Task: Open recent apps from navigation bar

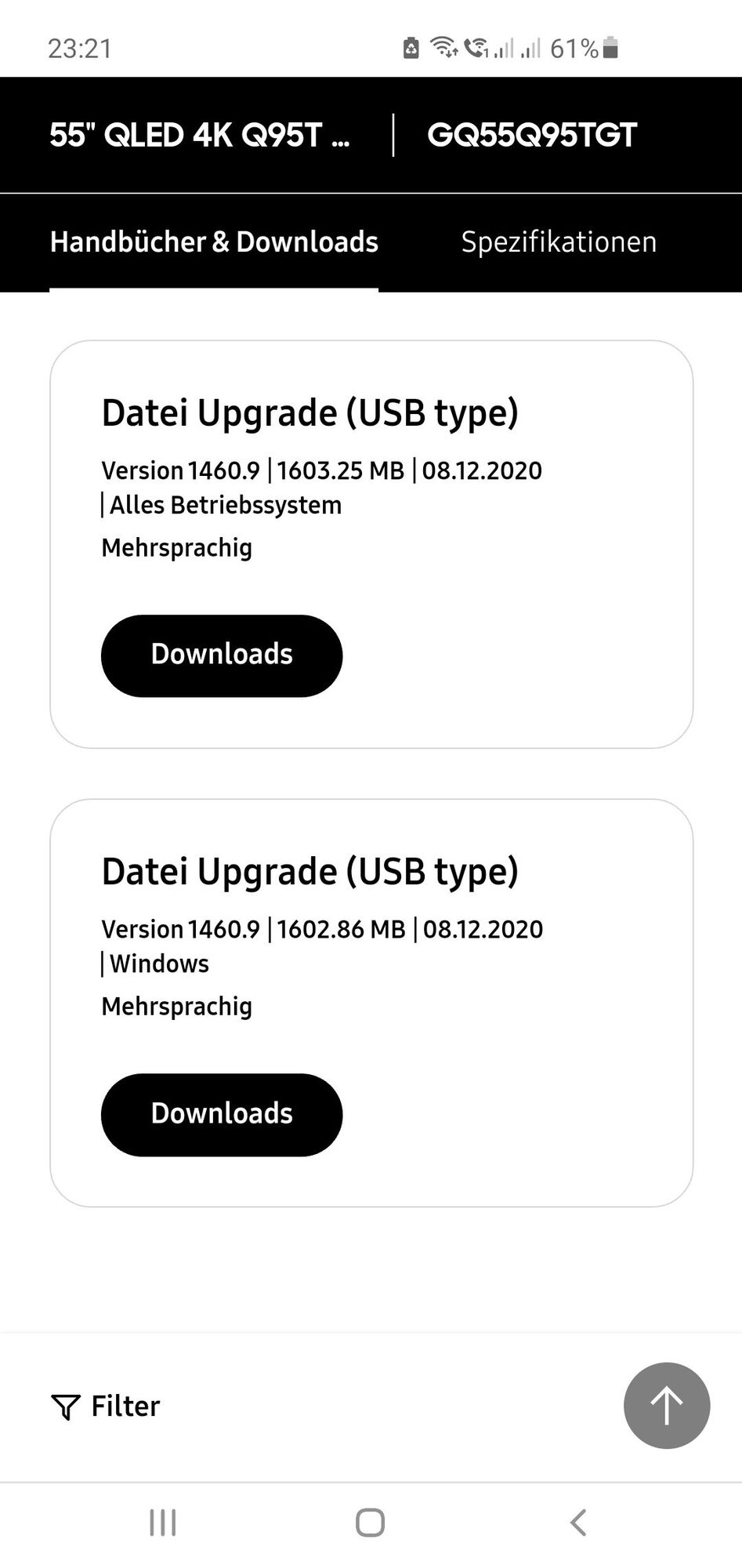Action: point(163,1523)
